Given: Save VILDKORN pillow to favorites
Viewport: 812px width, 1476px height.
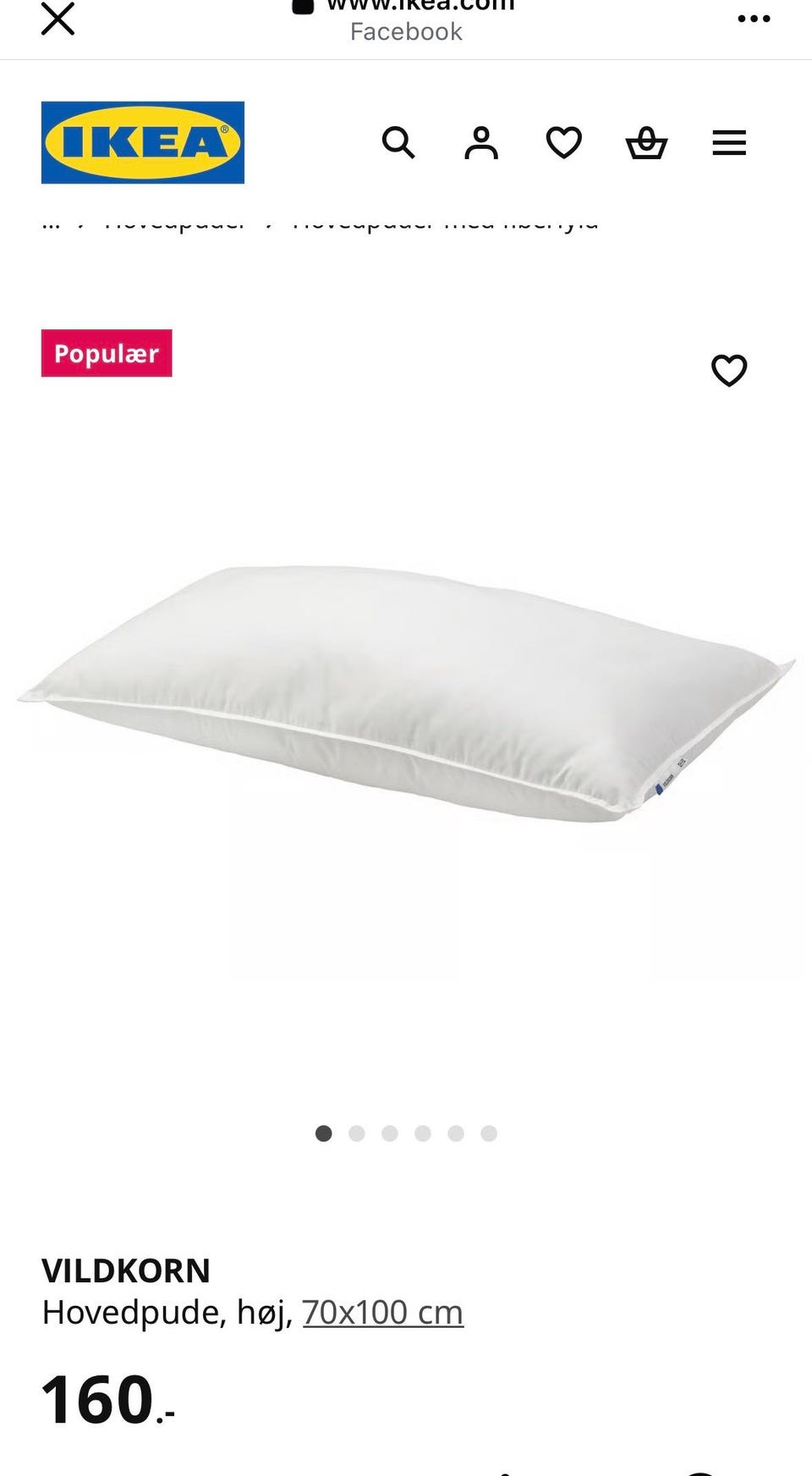Looking at the screenshot, I should click(729, 370).
